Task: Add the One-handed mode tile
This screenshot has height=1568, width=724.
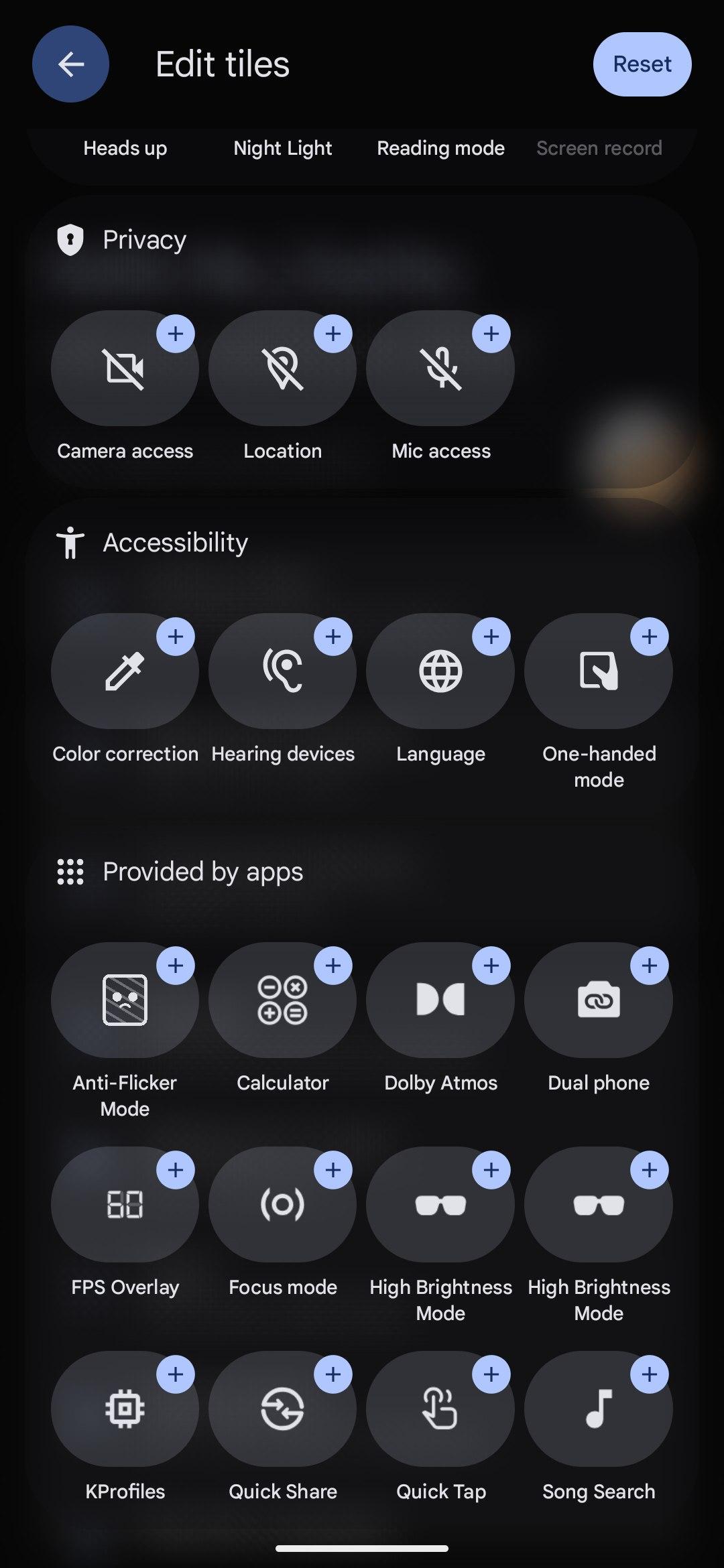Action: pyautogui.click(x=650, y=637)
